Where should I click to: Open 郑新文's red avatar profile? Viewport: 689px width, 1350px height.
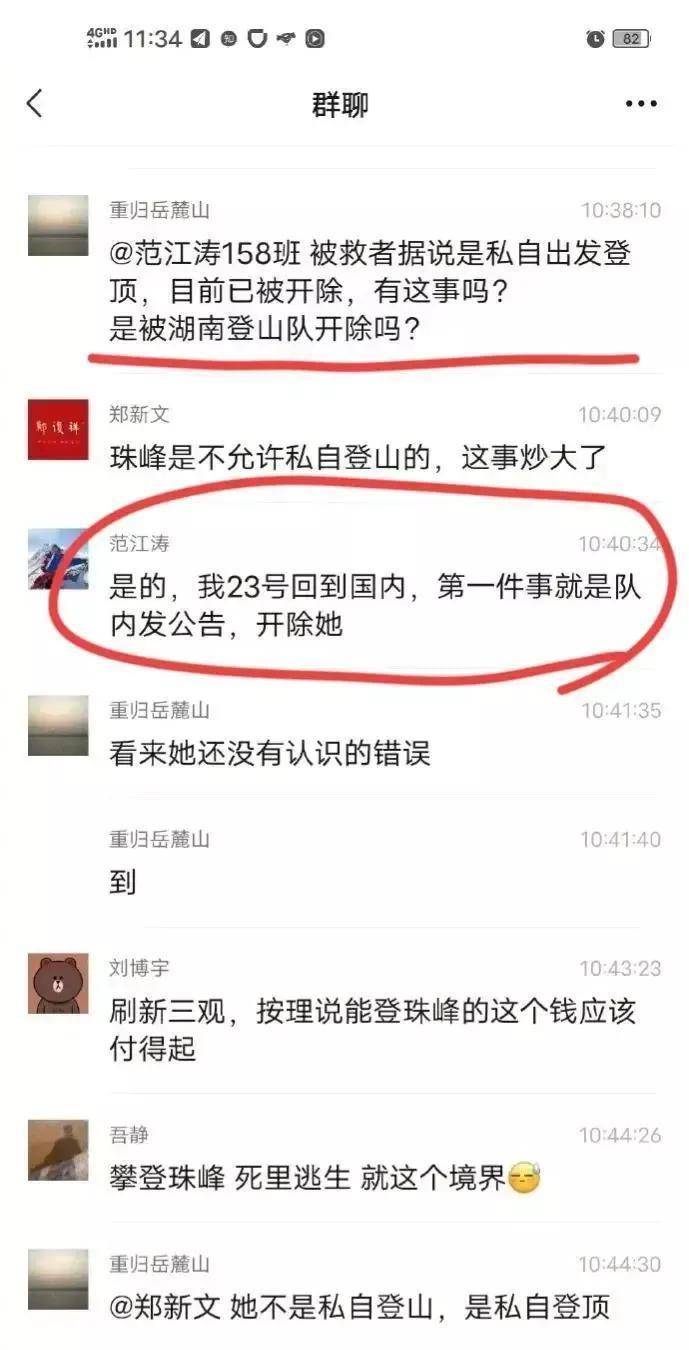[58, 429]
